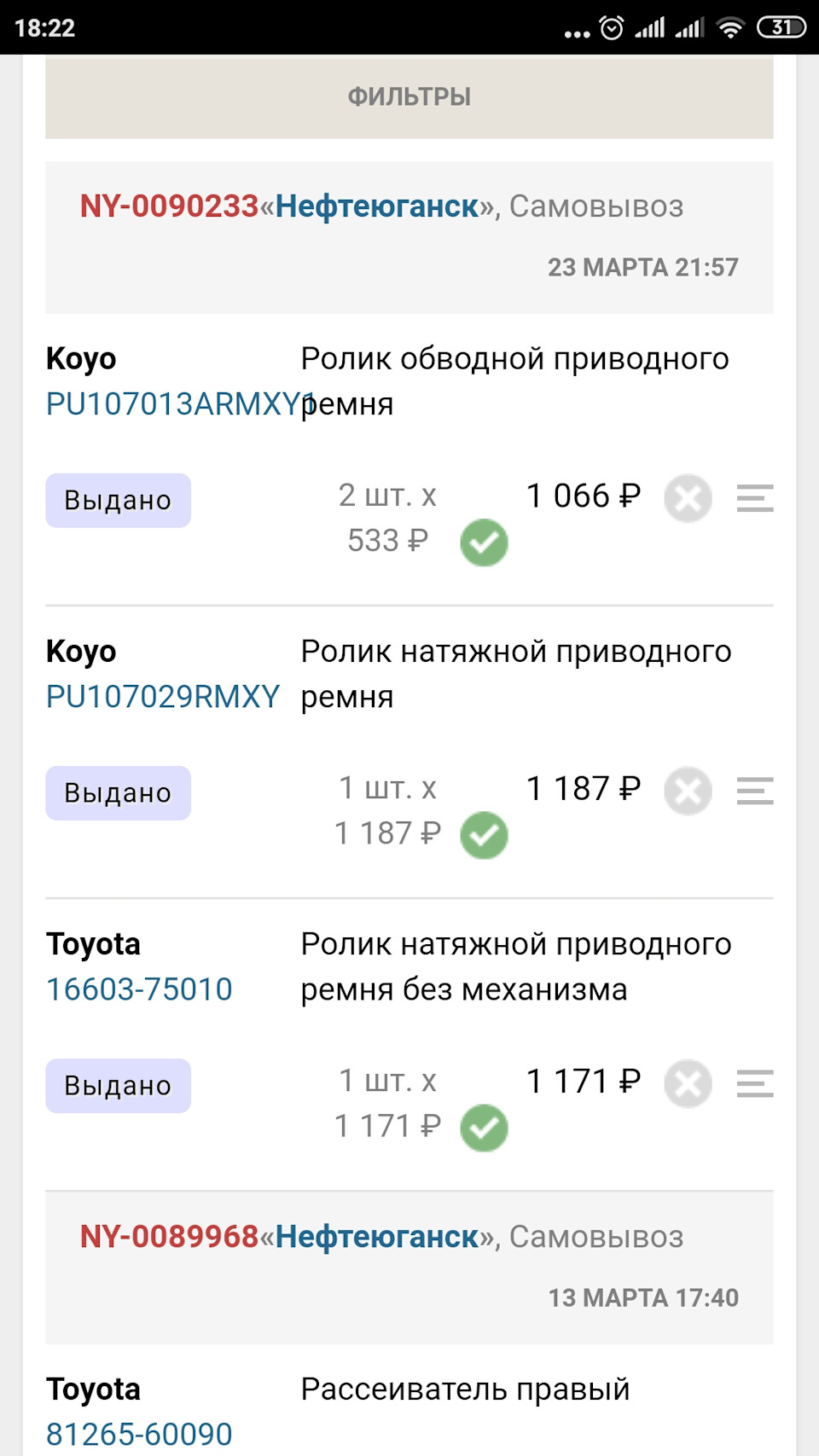
Task: Open the Нефтеюганск city link
Action: [x=375, y=206]
